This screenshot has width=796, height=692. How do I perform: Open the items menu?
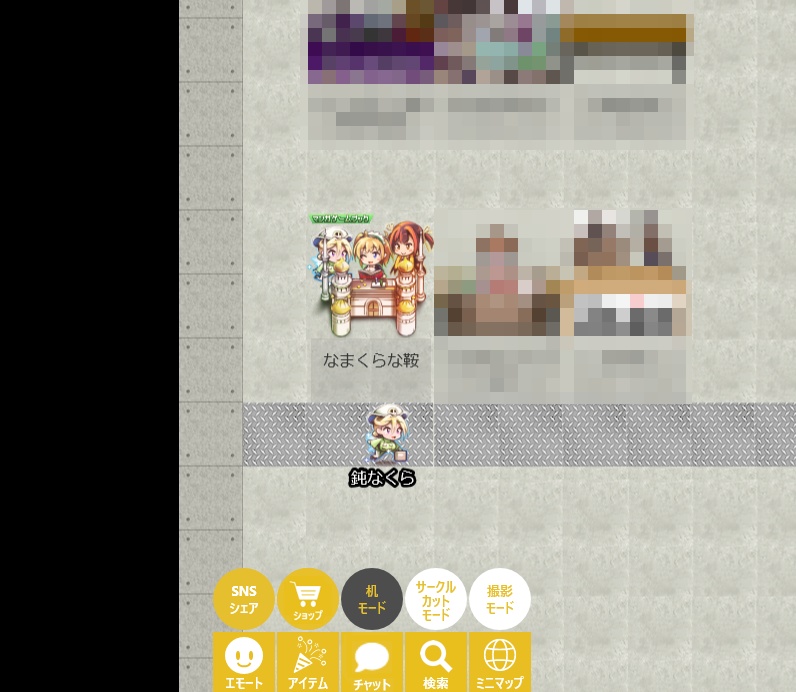[x=308, y=662]
